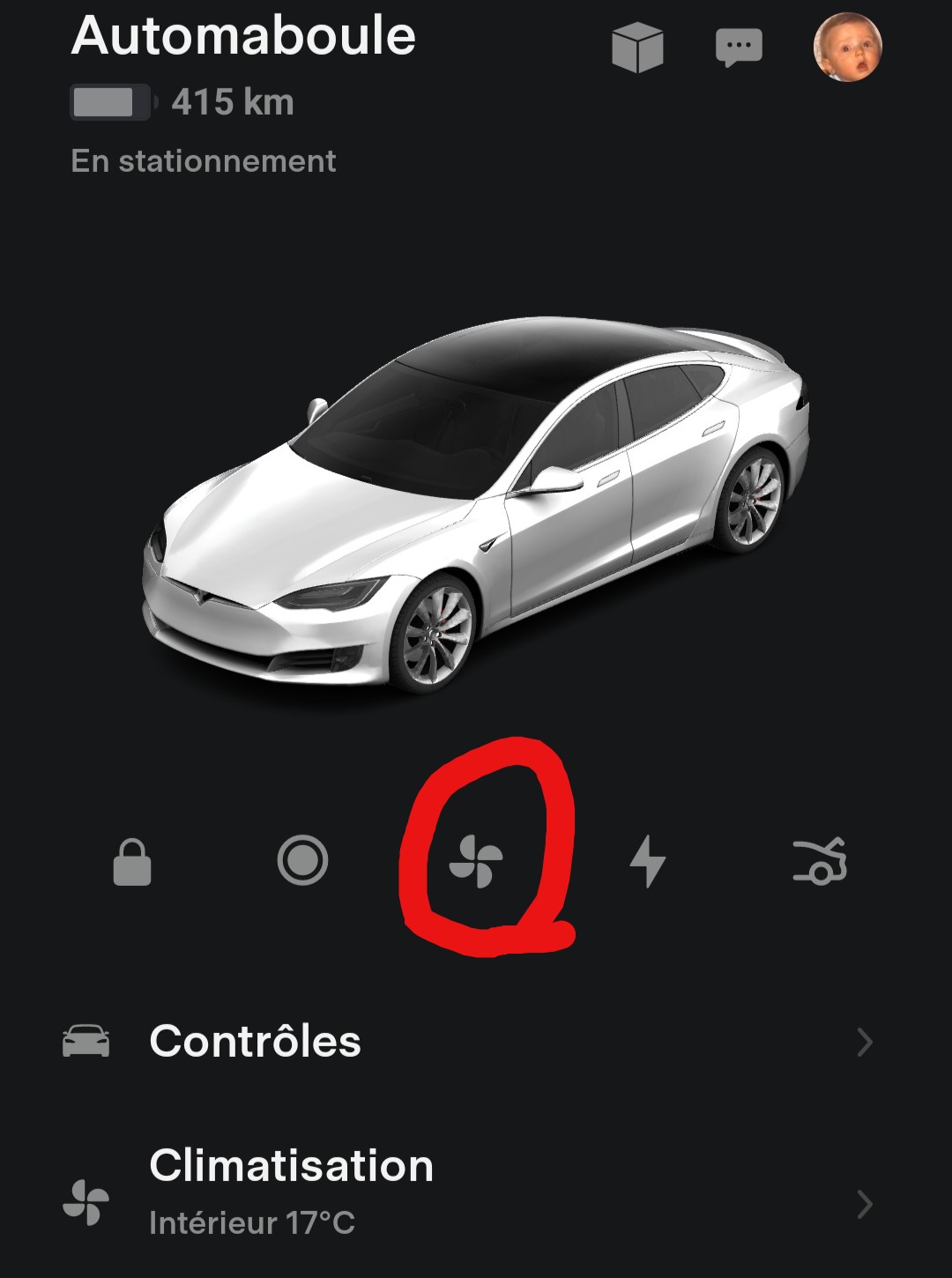Viewport: 952px width, 1278px height.
Task: Turn on climate with the fan icon
Action: (x=476, y=861)
